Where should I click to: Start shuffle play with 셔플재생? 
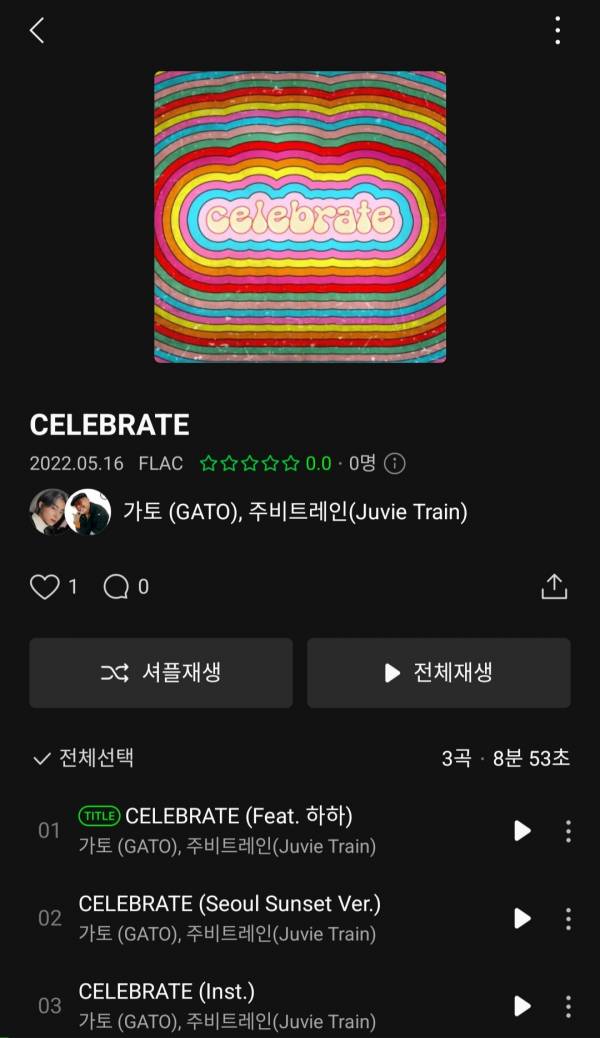point(161,673)
